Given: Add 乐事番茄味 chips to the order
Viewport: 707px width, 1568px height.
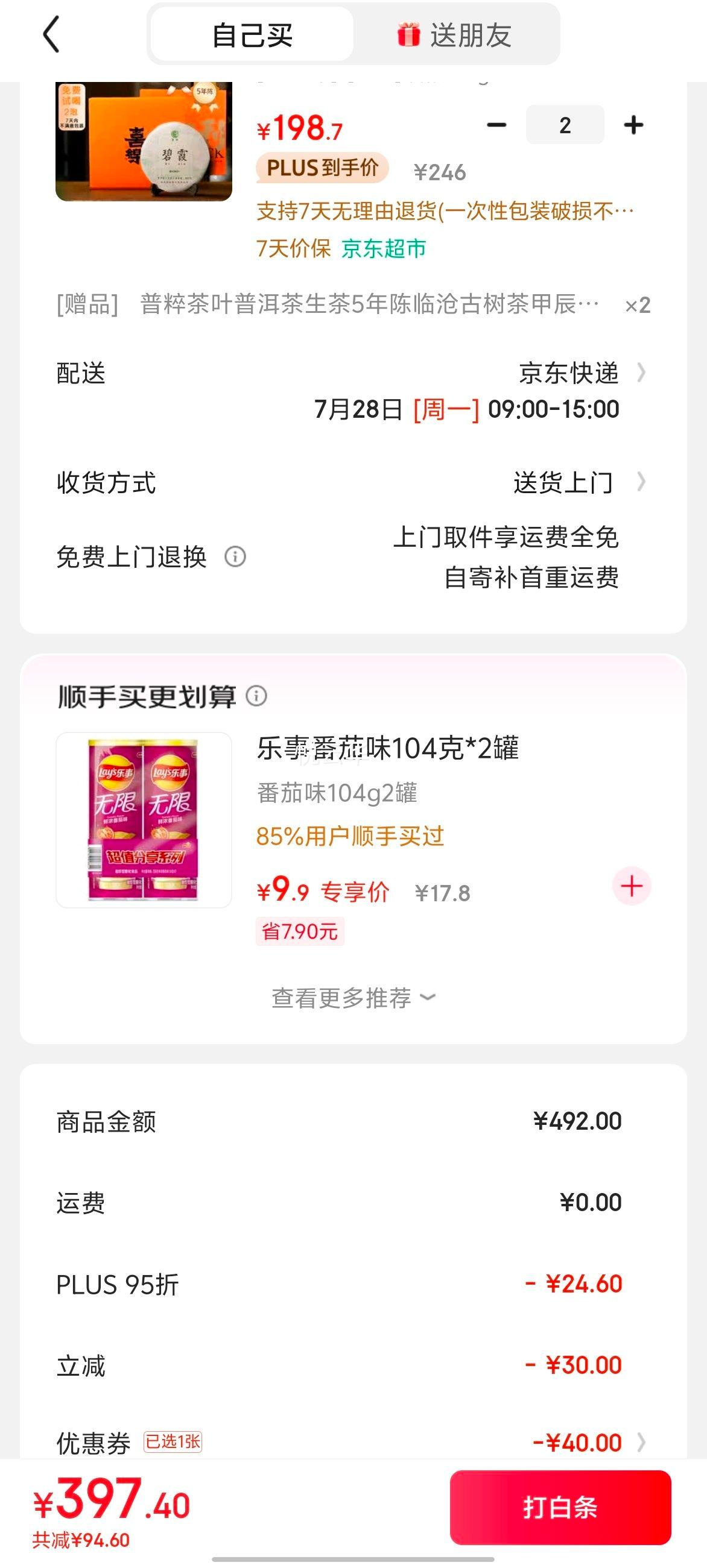Looking at the screenshot, I should coord(632,886).
